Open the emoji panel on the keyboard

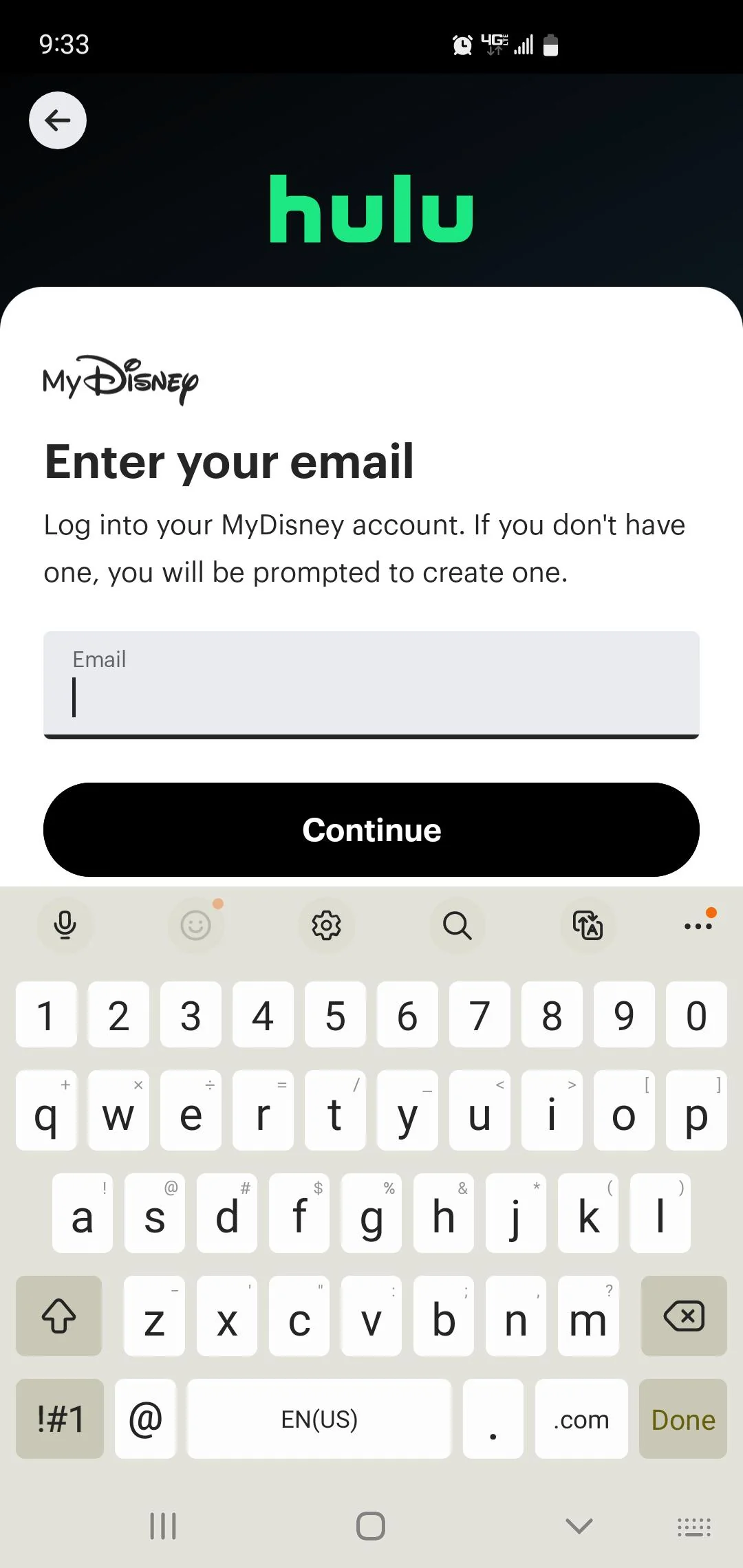195,926
